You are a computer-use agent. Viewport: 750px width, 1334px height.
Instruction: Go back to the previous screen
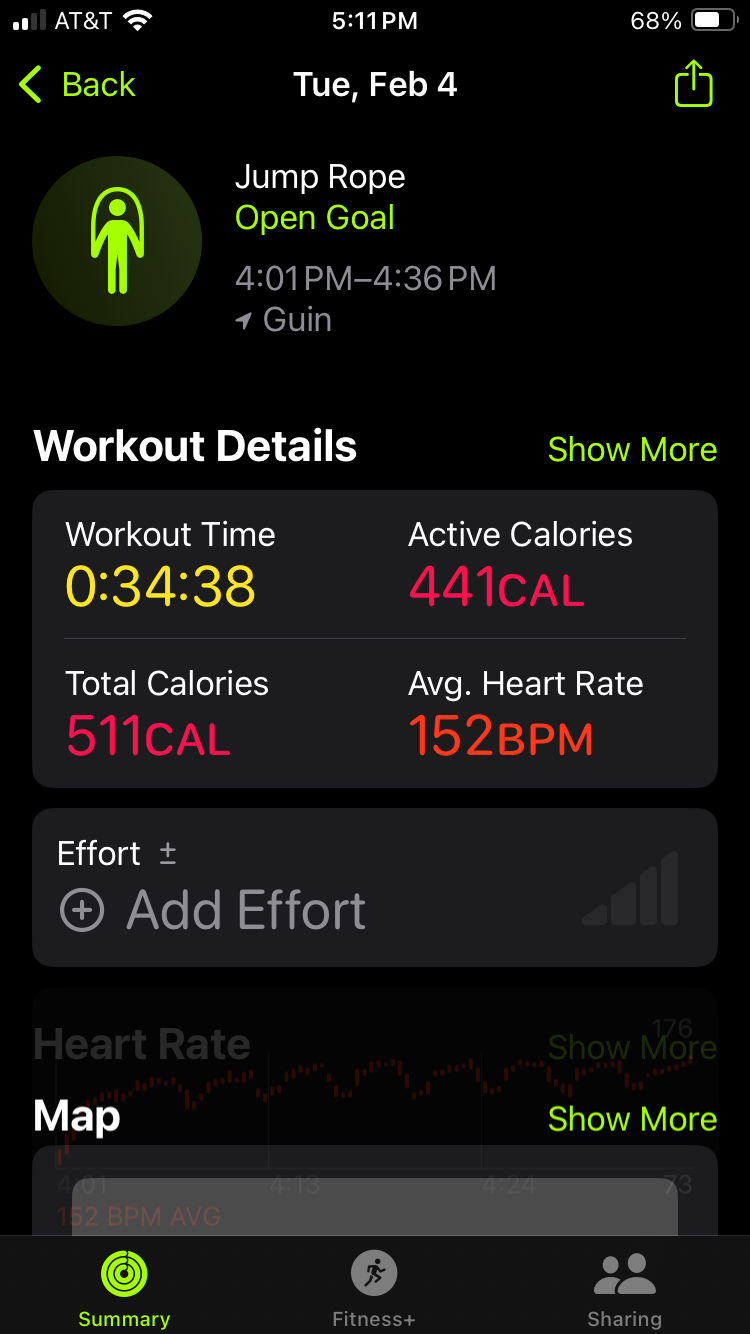point(78,85)
